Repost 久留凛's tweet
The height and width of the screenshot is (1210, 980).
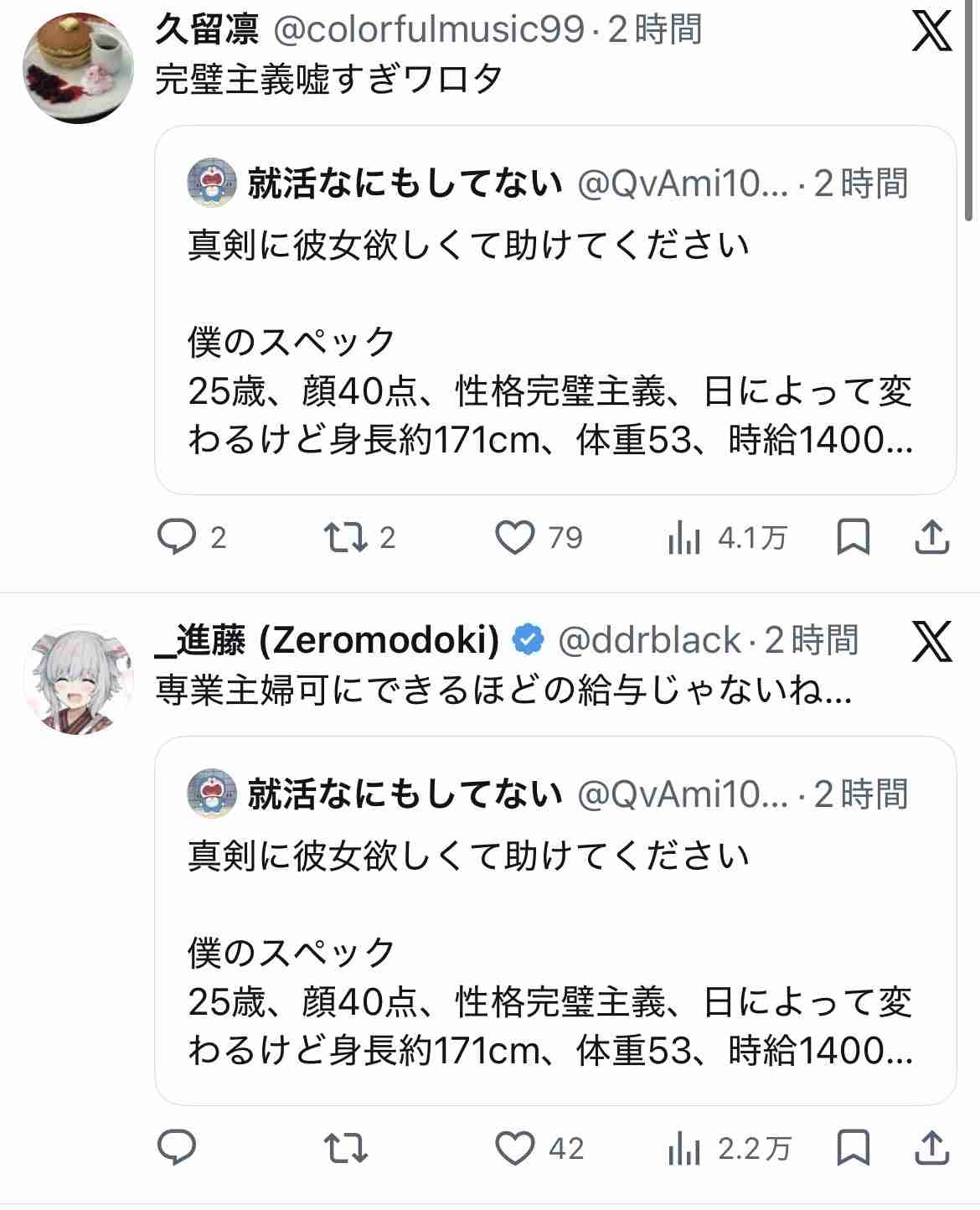point(346,537)
